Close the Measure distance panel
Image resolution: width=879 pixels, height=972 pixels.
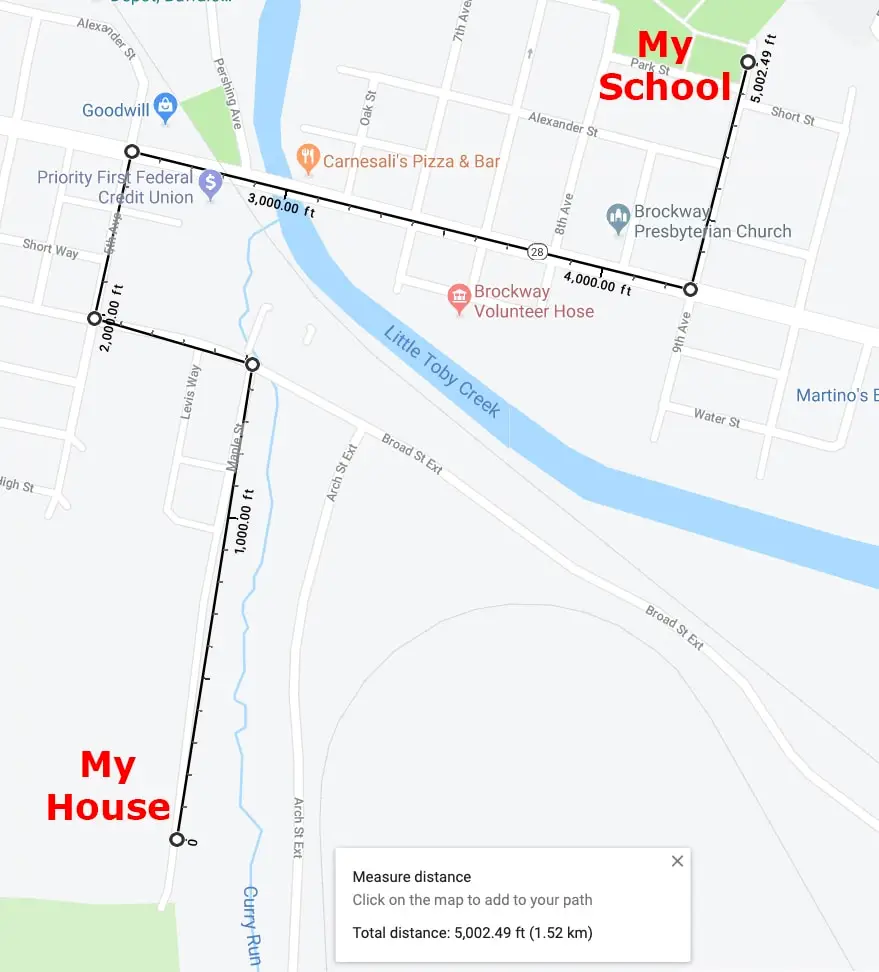tap(677, 861)
